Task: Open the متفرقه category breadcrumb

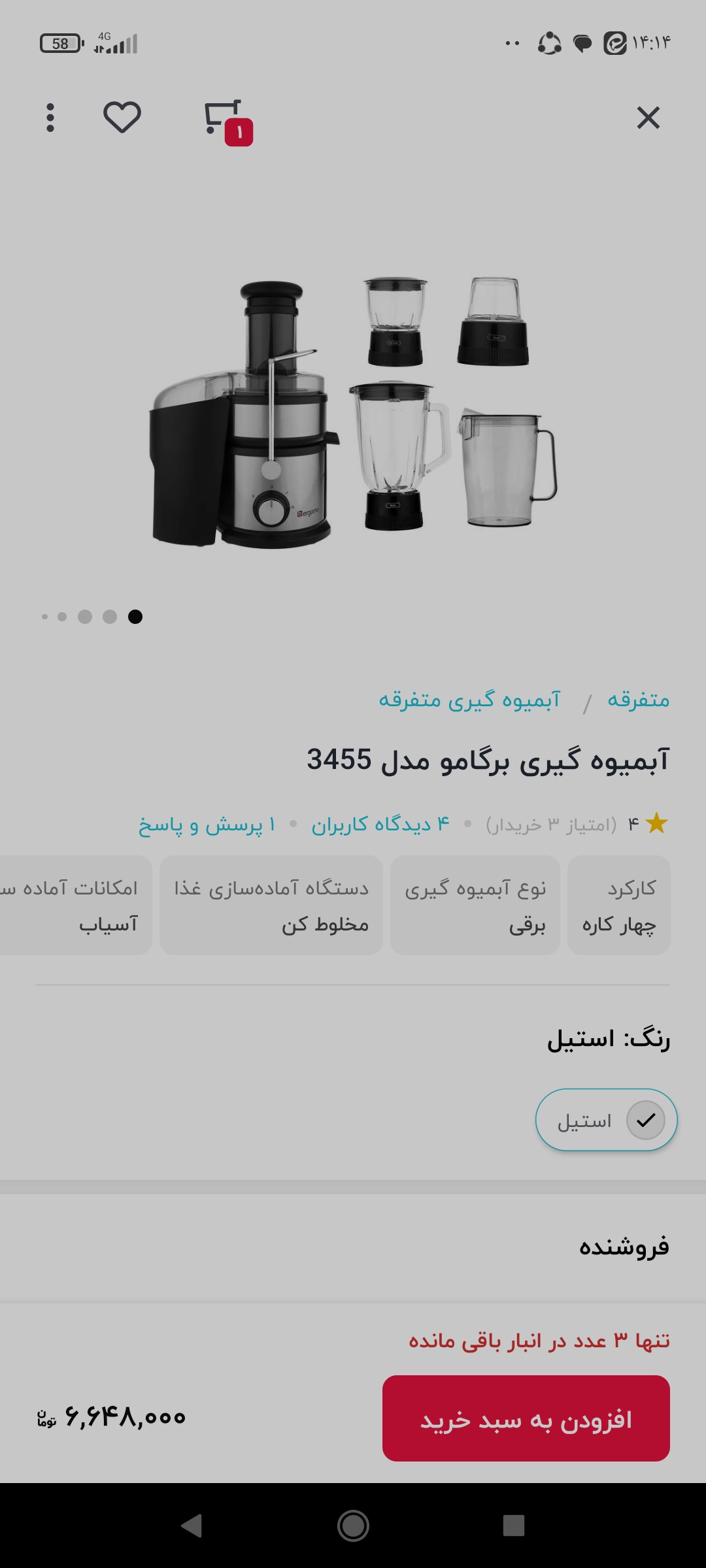Action: [638, 700]
